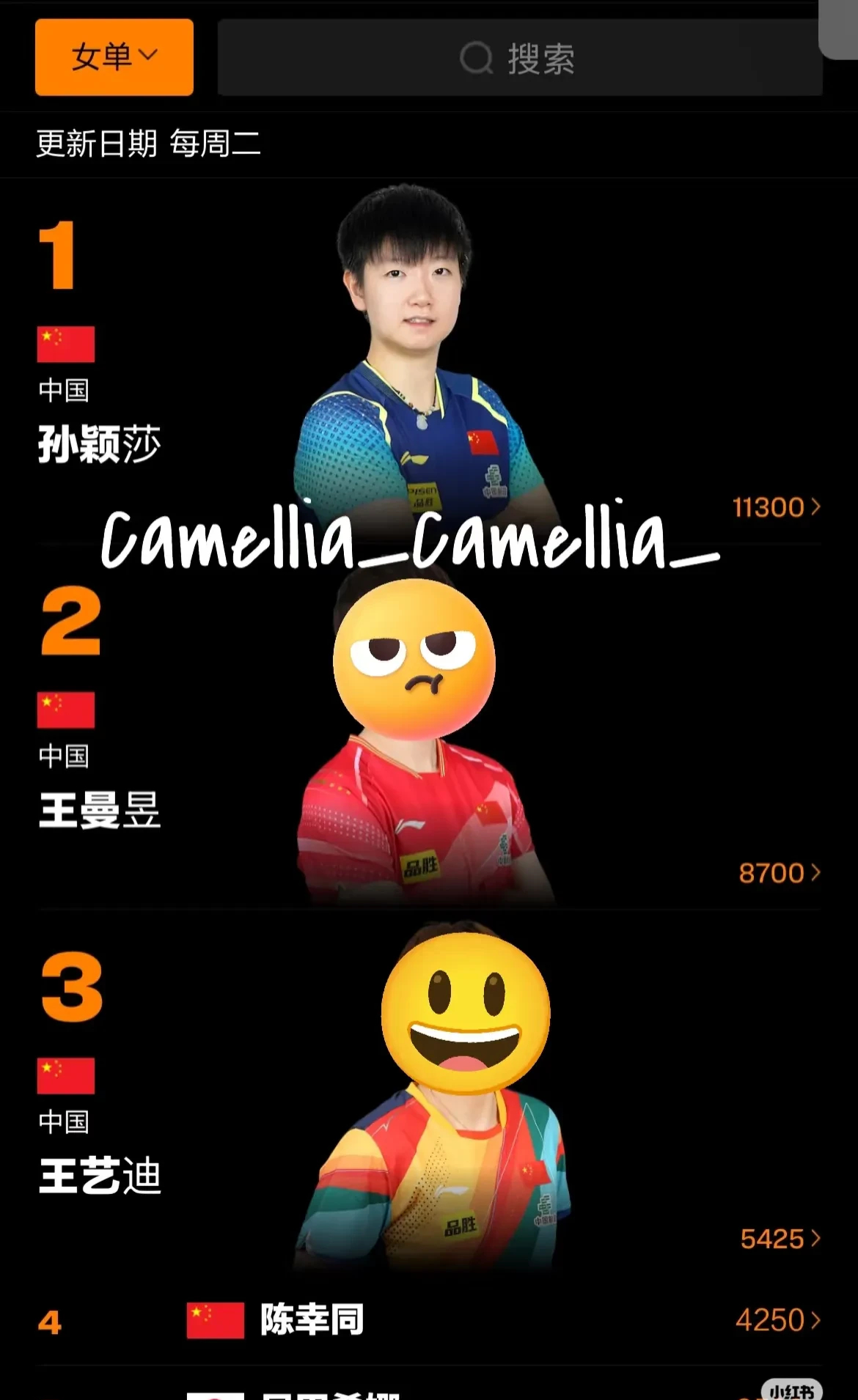
Task: Tap the 搜索 search field
Action: 519,59
